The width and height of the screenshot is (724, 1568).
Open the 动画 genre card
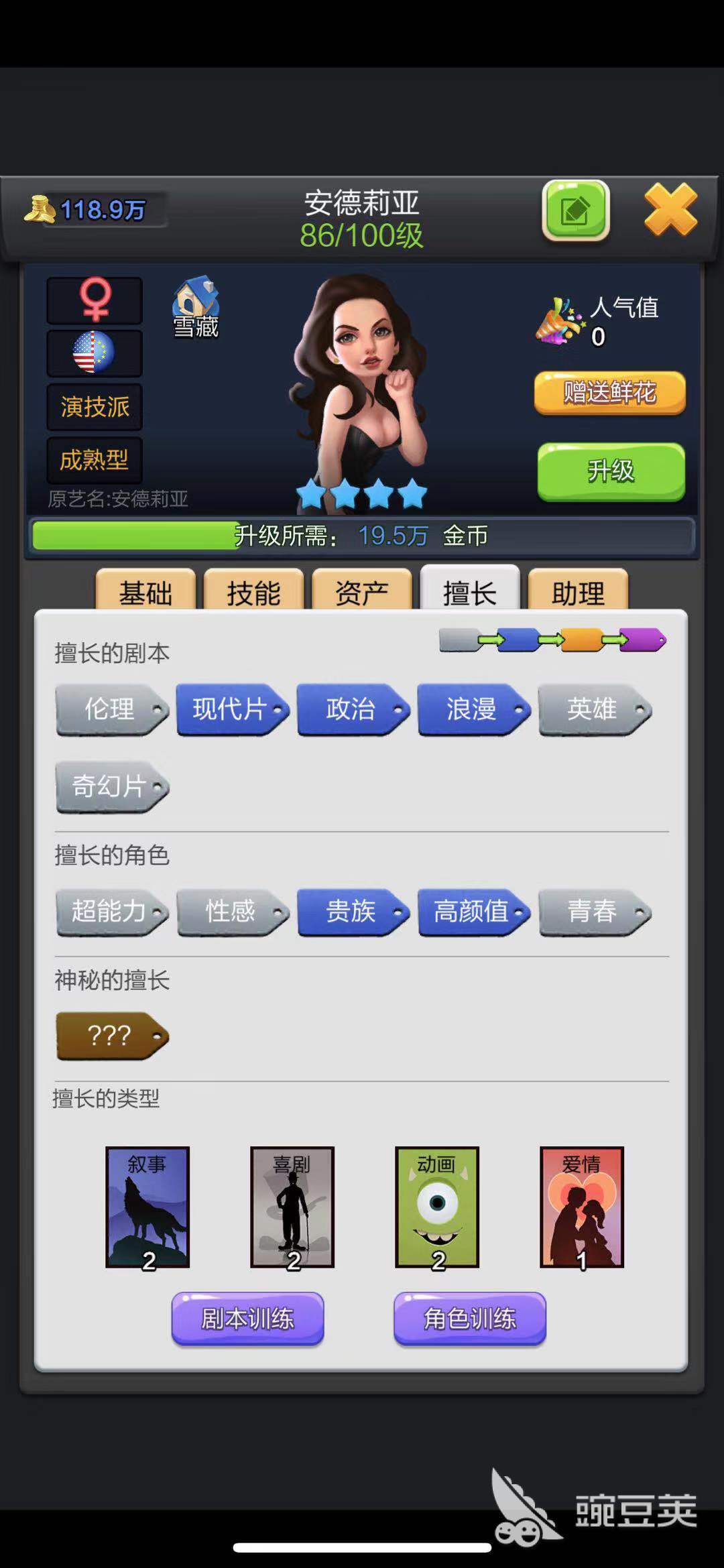437,1207
